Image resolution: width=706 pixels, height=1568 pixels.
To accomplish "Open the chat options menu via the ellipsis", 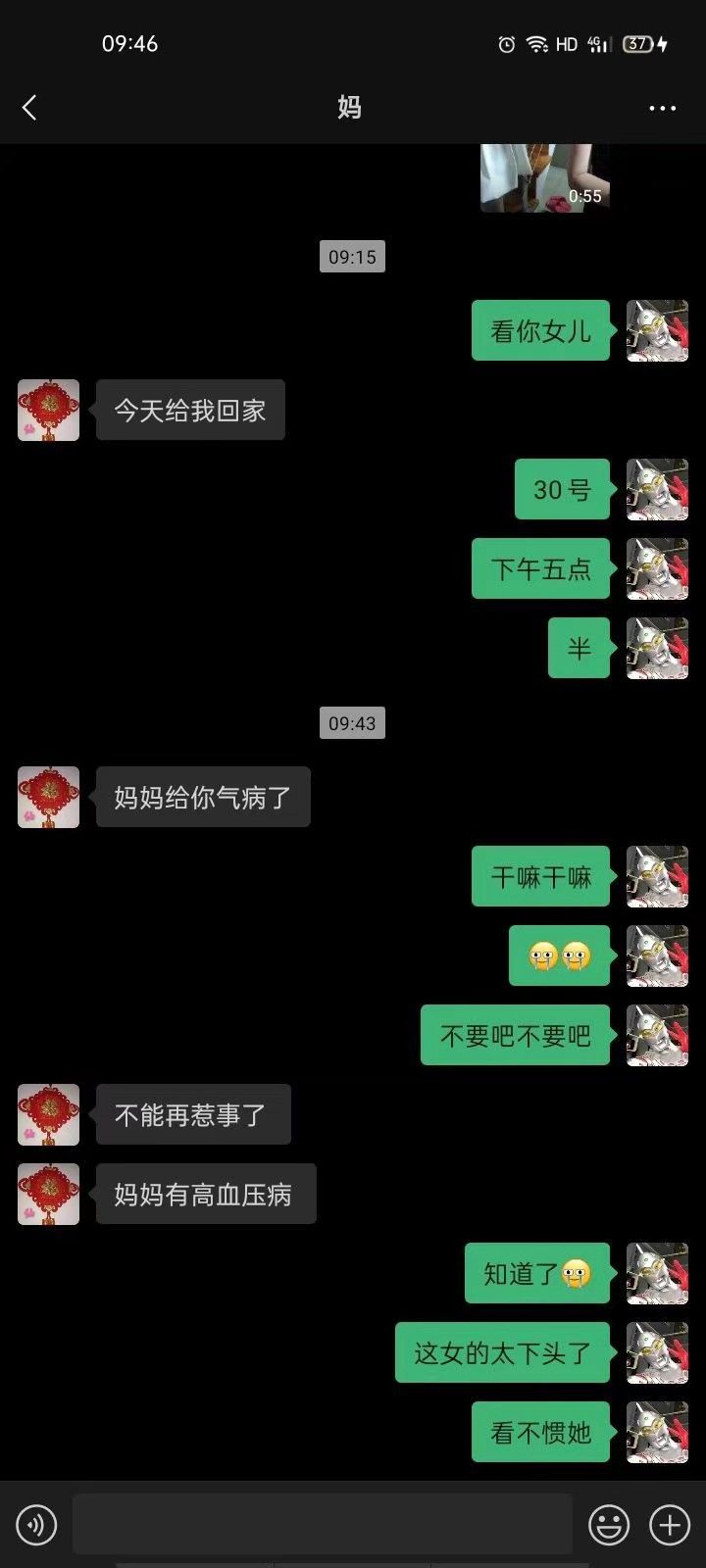I will tap(662, 108).
